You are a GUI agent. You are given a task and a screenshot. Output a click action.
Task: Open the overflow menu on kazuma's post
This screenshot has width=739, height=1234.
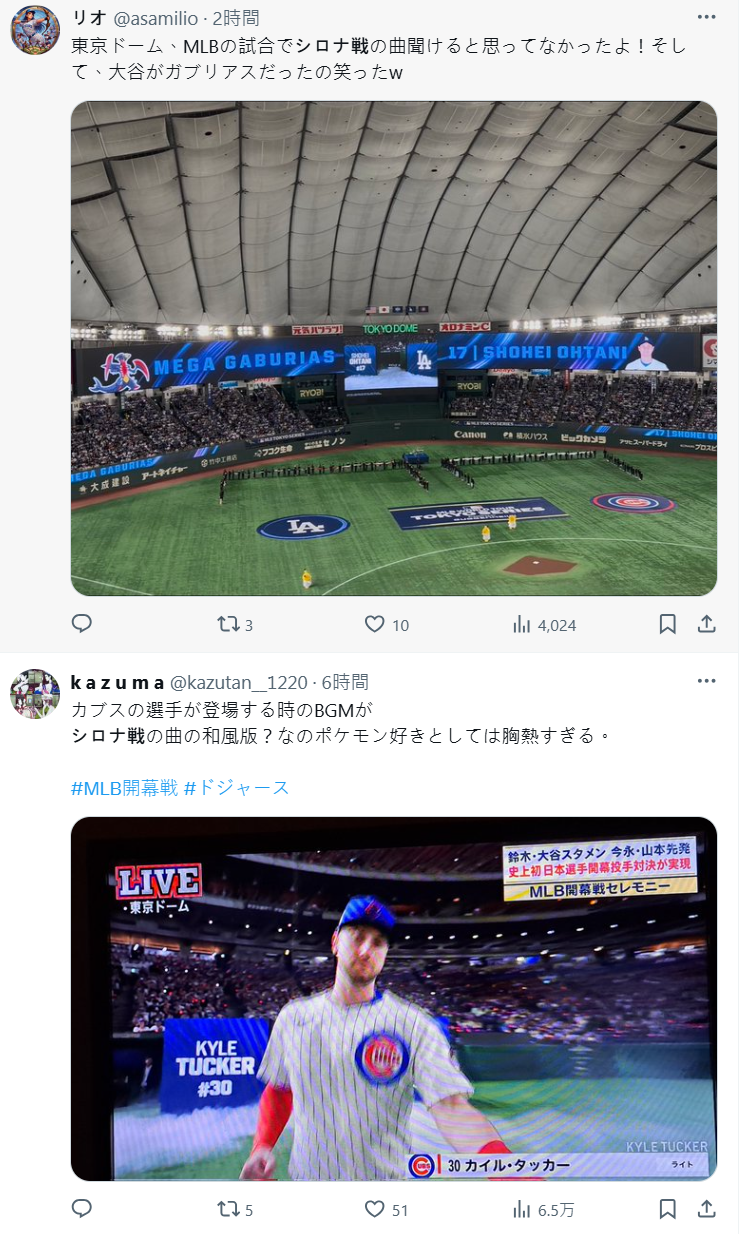tap(706, 681)
